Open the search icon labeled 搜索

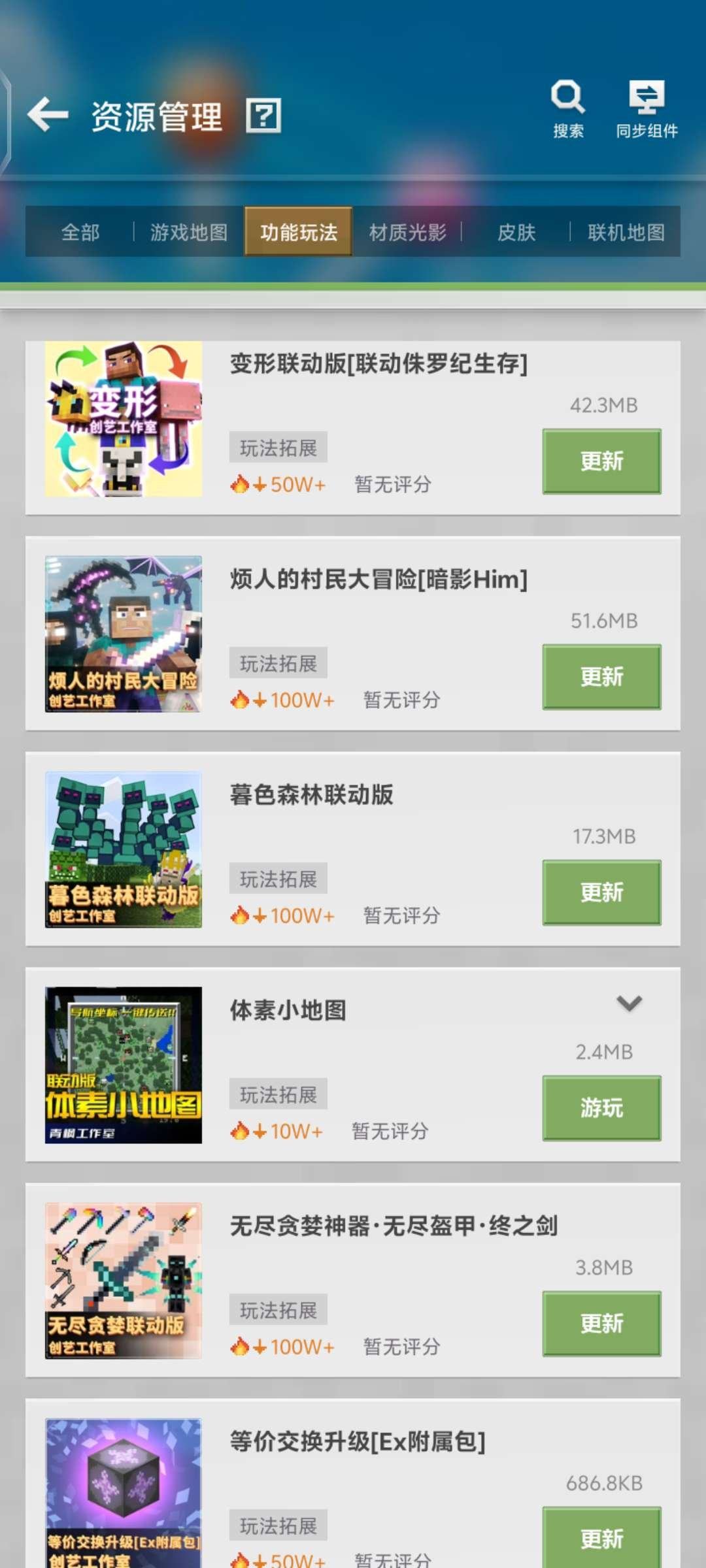coord(567,98)
